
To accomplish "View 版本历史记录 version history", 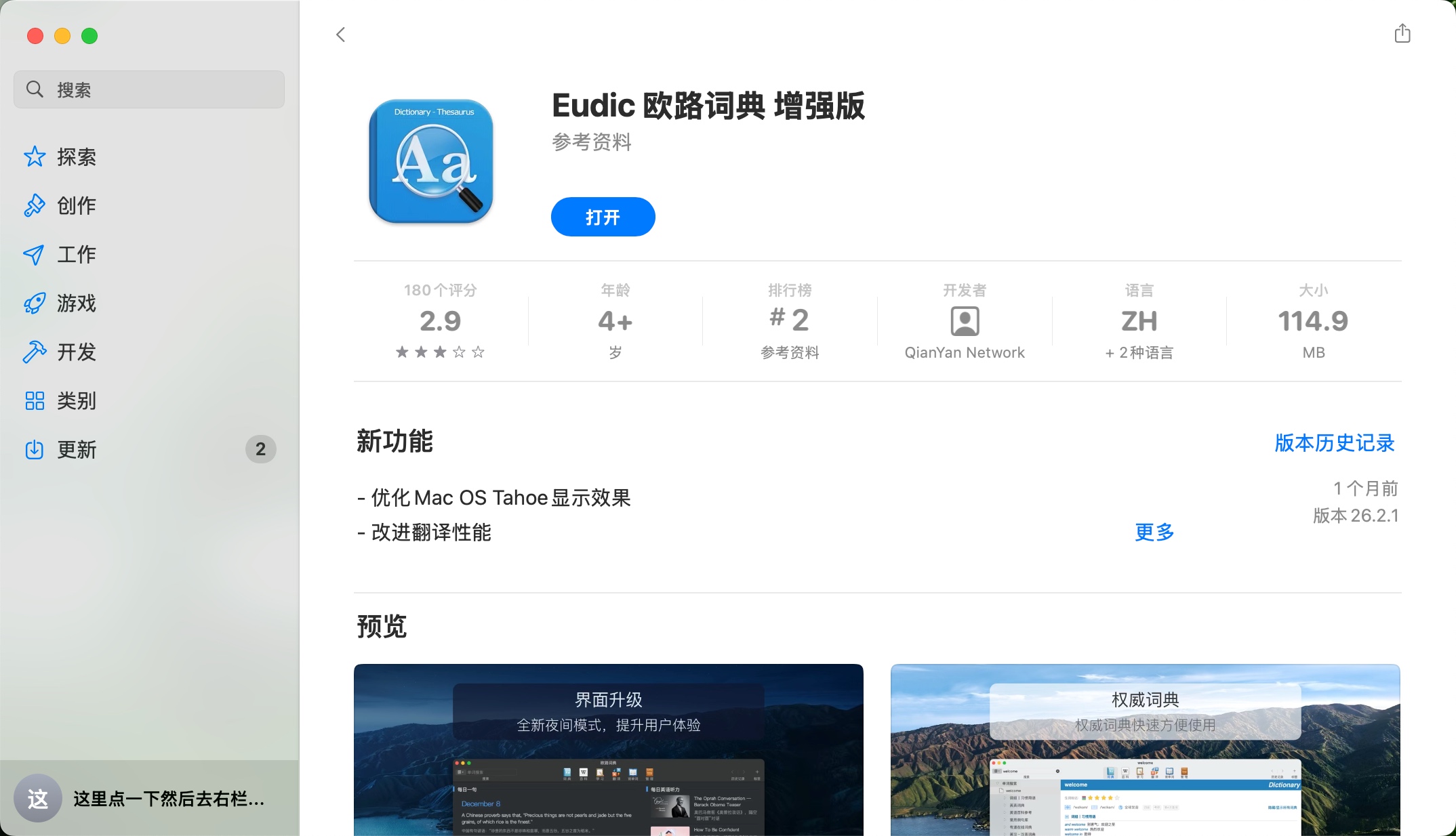I will pyautogui.click(x=1334, y=443).
